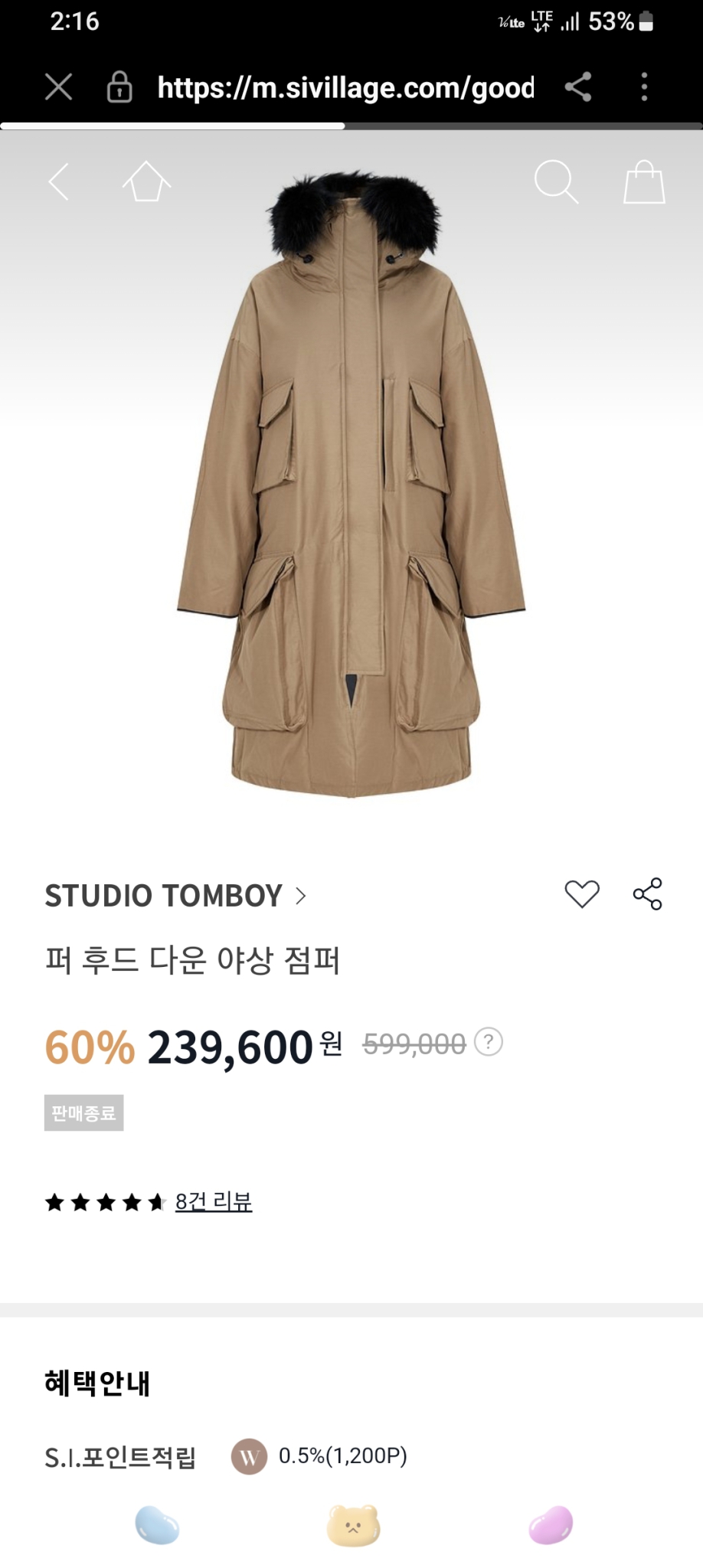Image resolution: width=703 pixels, height=1568 pixels.
Task: Open the 8건 리뷰 reviews link
Action: click(214, 1200)
